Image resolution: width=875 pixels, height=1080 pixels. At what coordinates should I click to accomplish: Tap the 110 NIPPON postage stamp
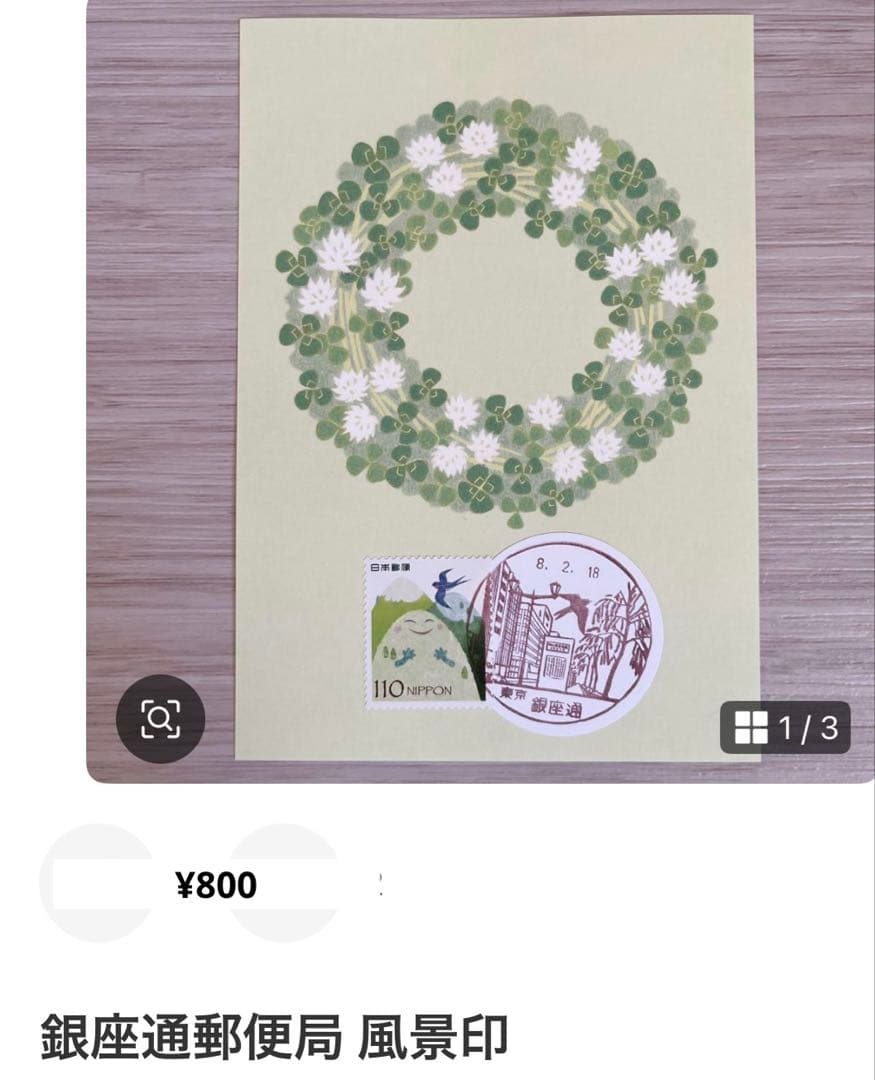point(420,630)
